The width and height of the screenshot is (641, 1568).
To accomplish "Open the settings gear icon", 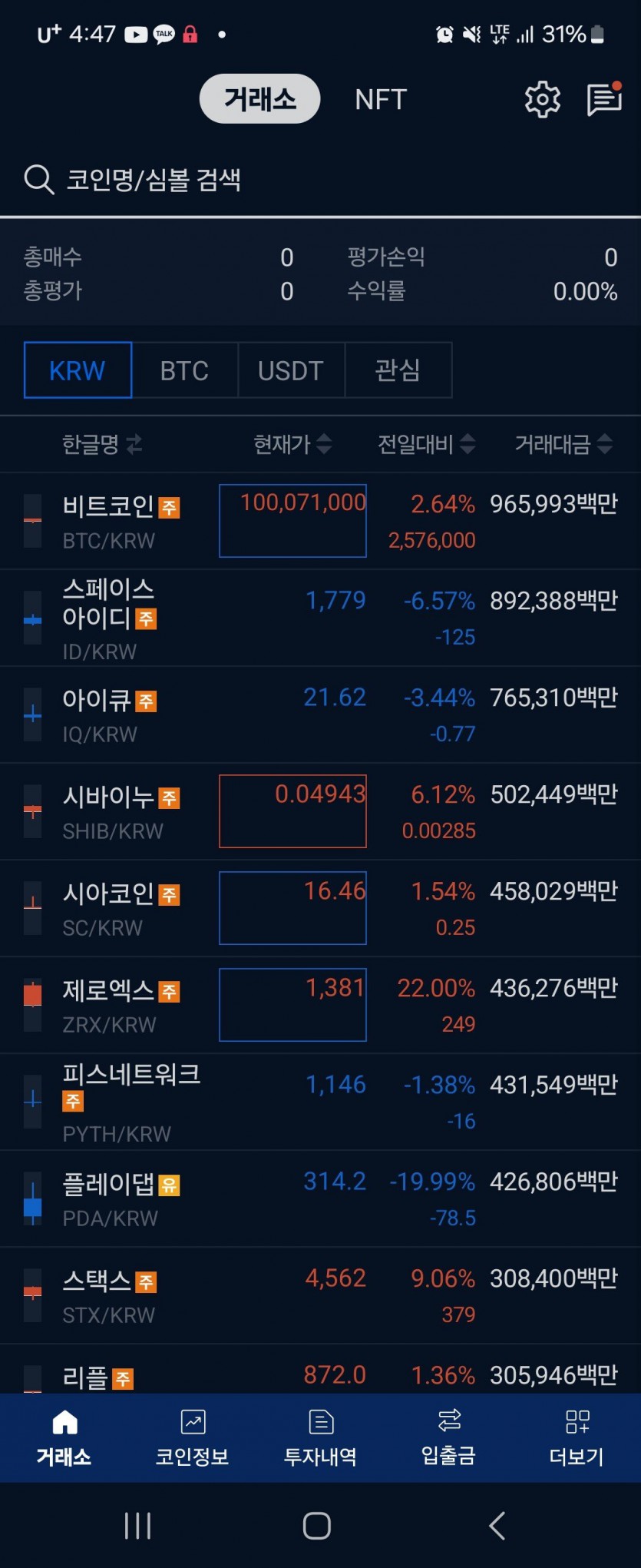I will [542, 99].
